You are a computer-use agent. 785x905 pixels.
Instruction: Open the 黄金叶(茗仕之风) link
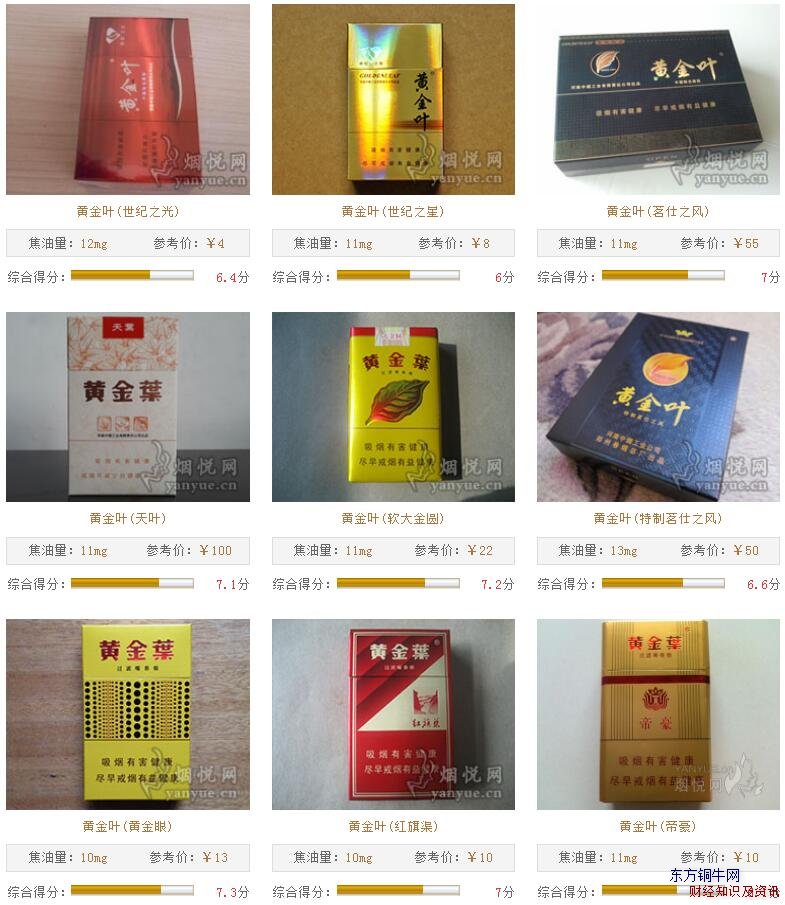tap(658, 211)
